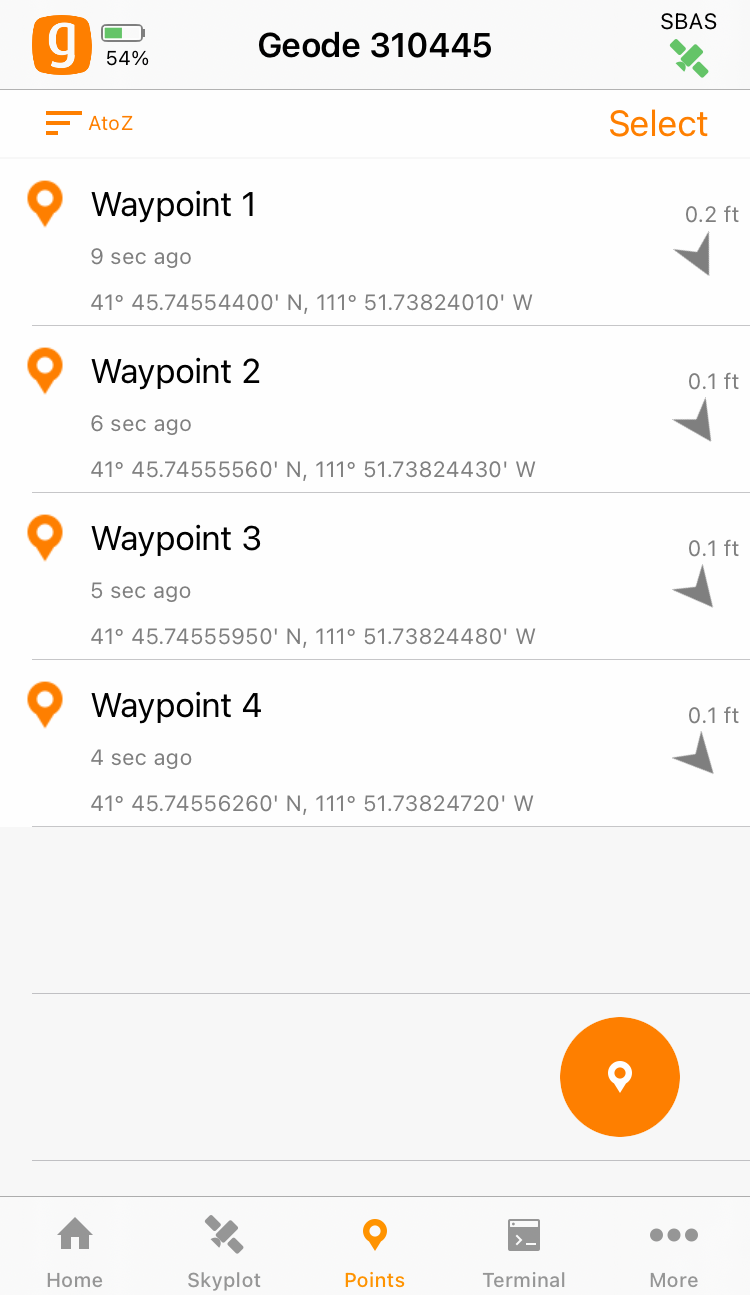Change the AtoZ sort order
Image resolution: width=750 pixels, height=1295 pixels.
tap(89, 124)
